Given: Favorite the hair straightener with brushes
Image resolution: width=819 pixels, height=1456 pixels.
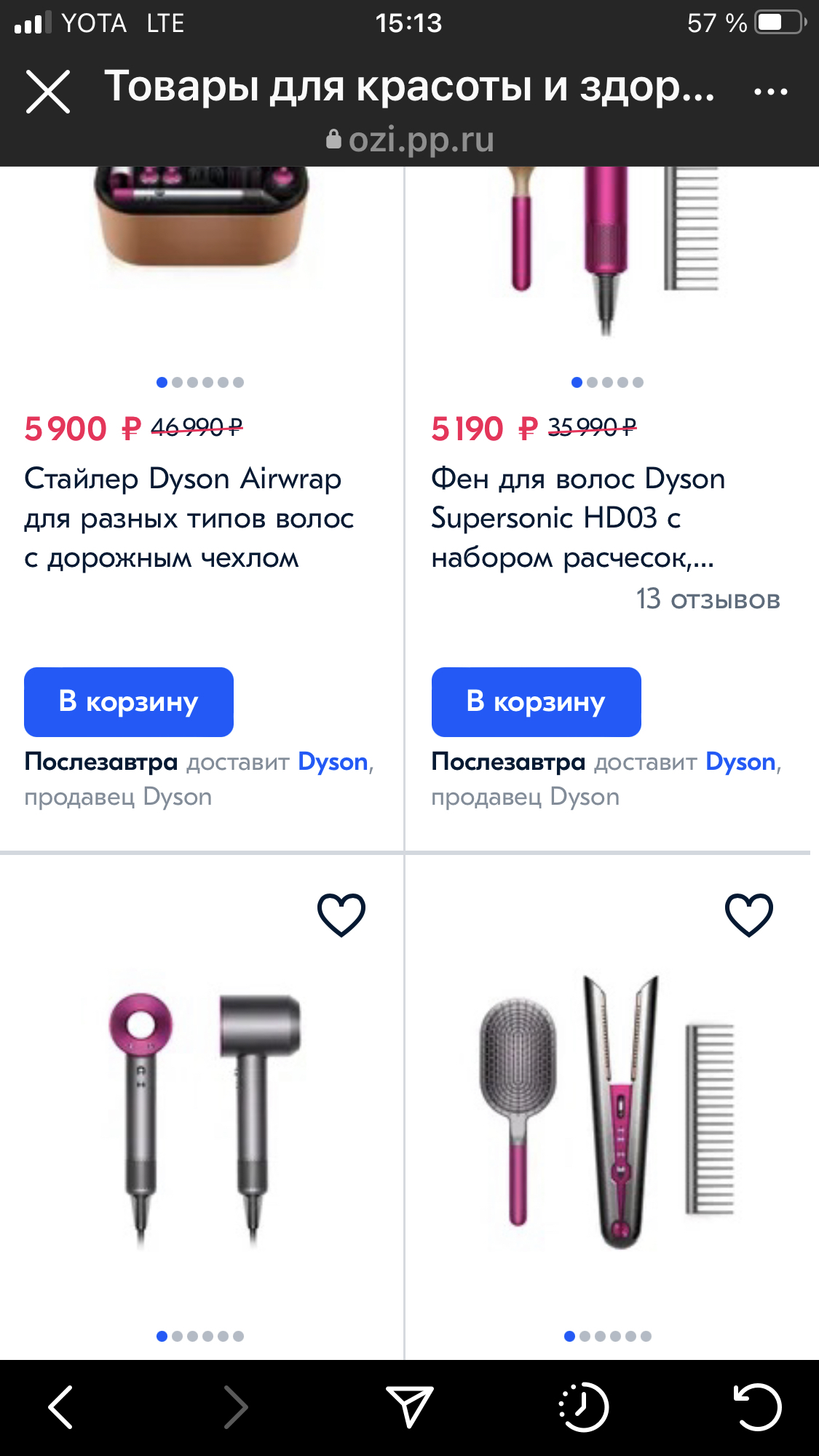Looking at the screenshot, I should click(749, 914).
